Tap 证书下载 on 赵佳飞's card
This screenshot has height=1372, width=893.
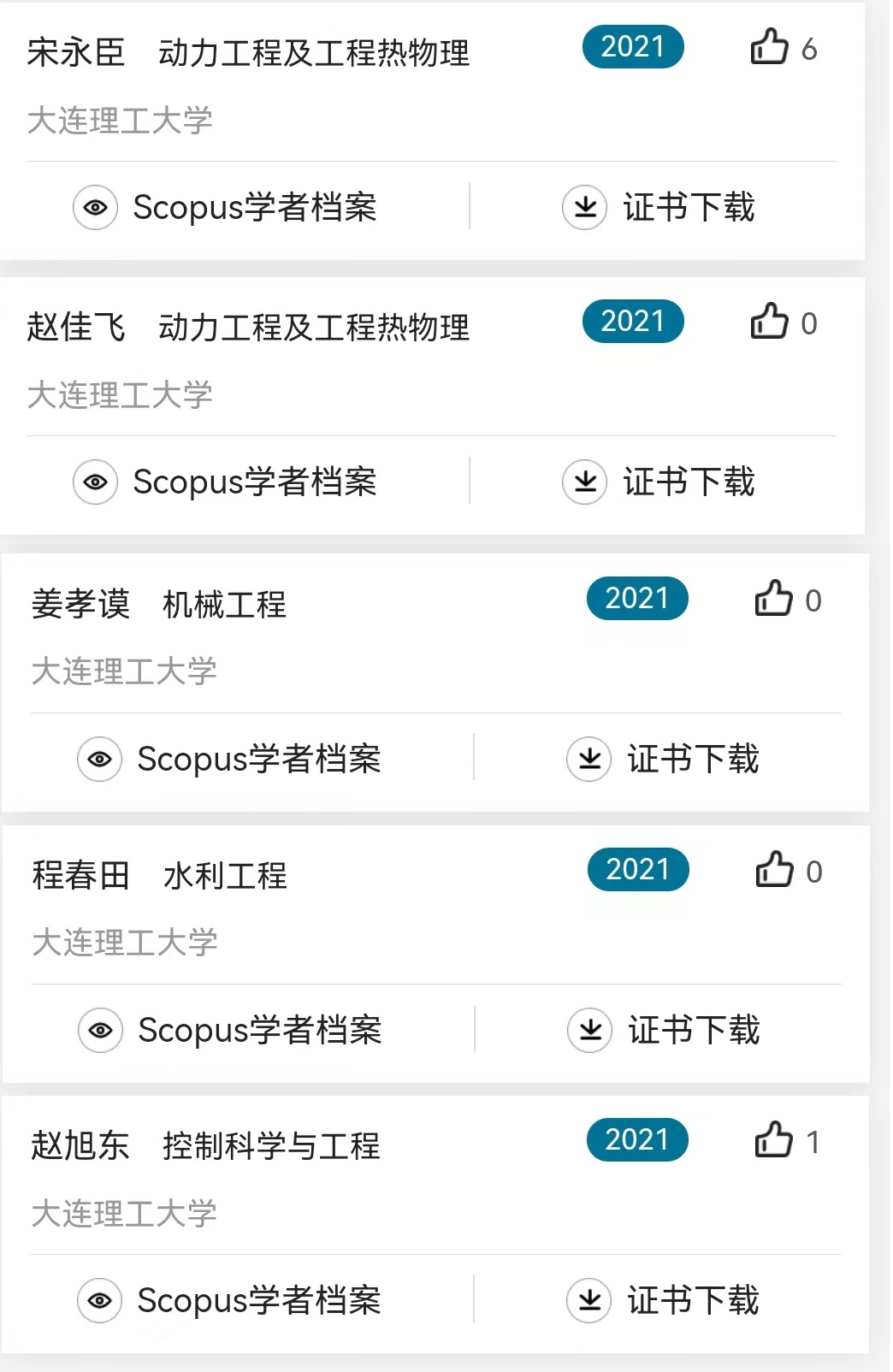[659, 482]
